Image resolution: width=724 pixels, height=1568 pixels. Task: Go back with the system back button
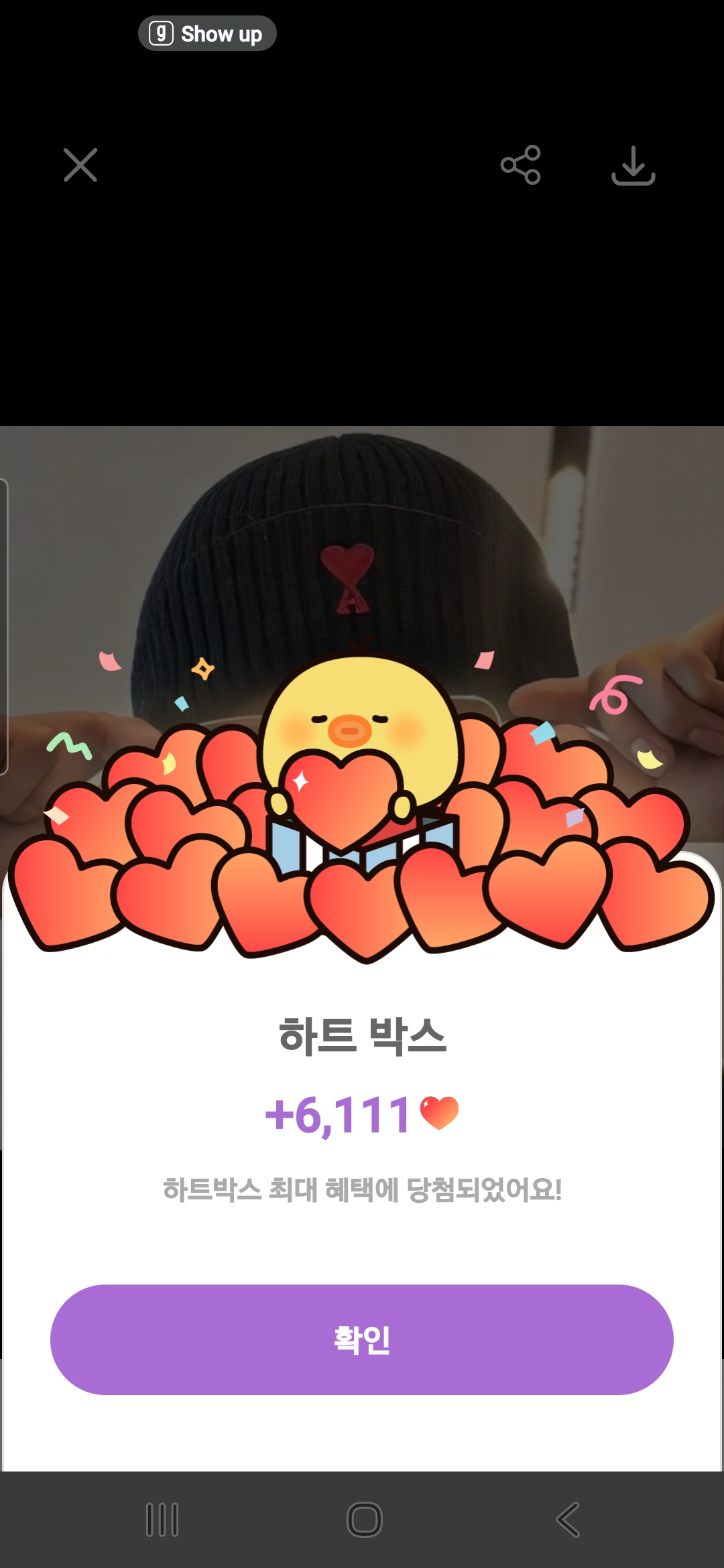(x=568, y=1520)
